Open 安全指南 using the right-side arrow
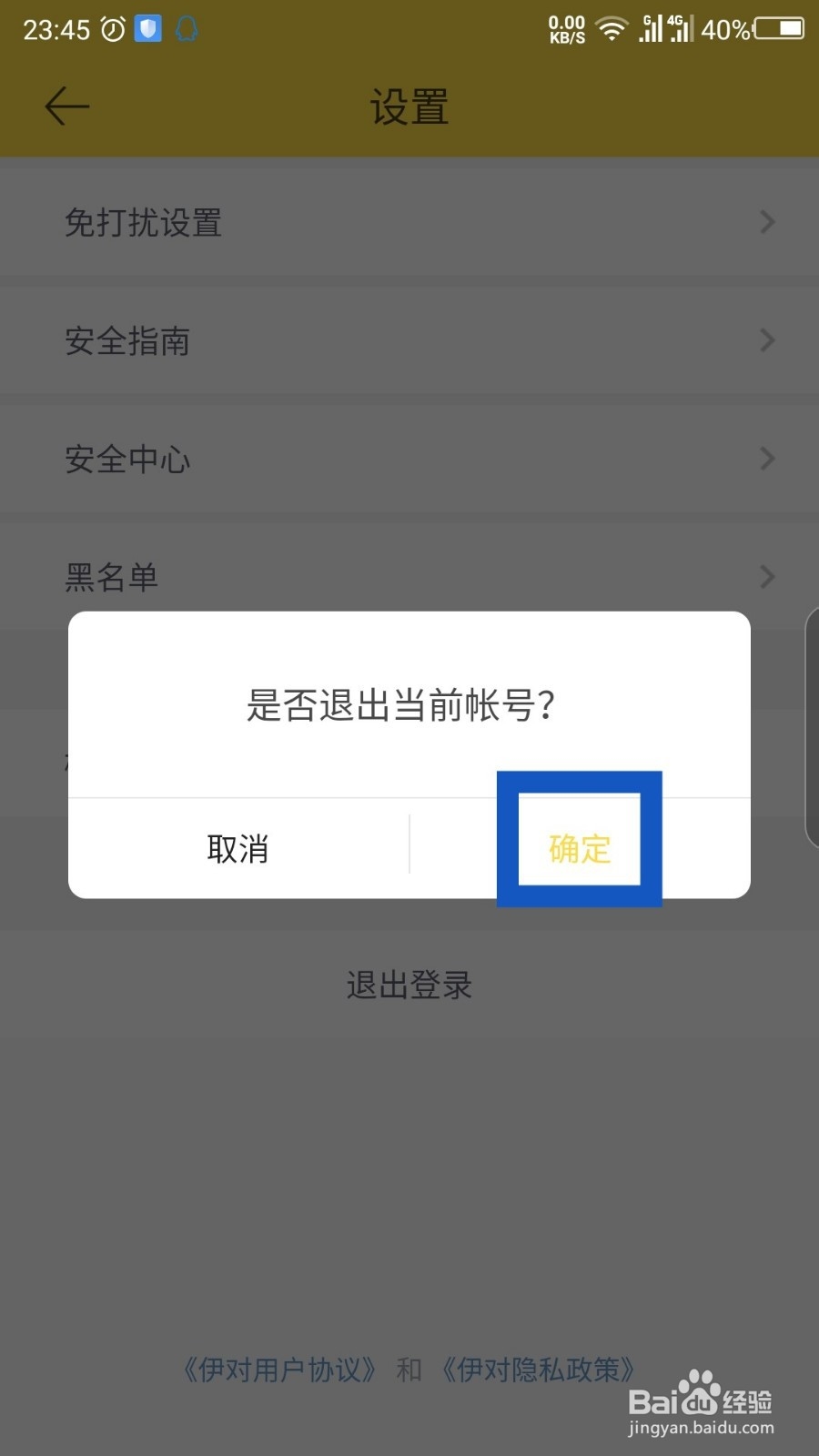The image size is (819, 1456). click(765, 340)
